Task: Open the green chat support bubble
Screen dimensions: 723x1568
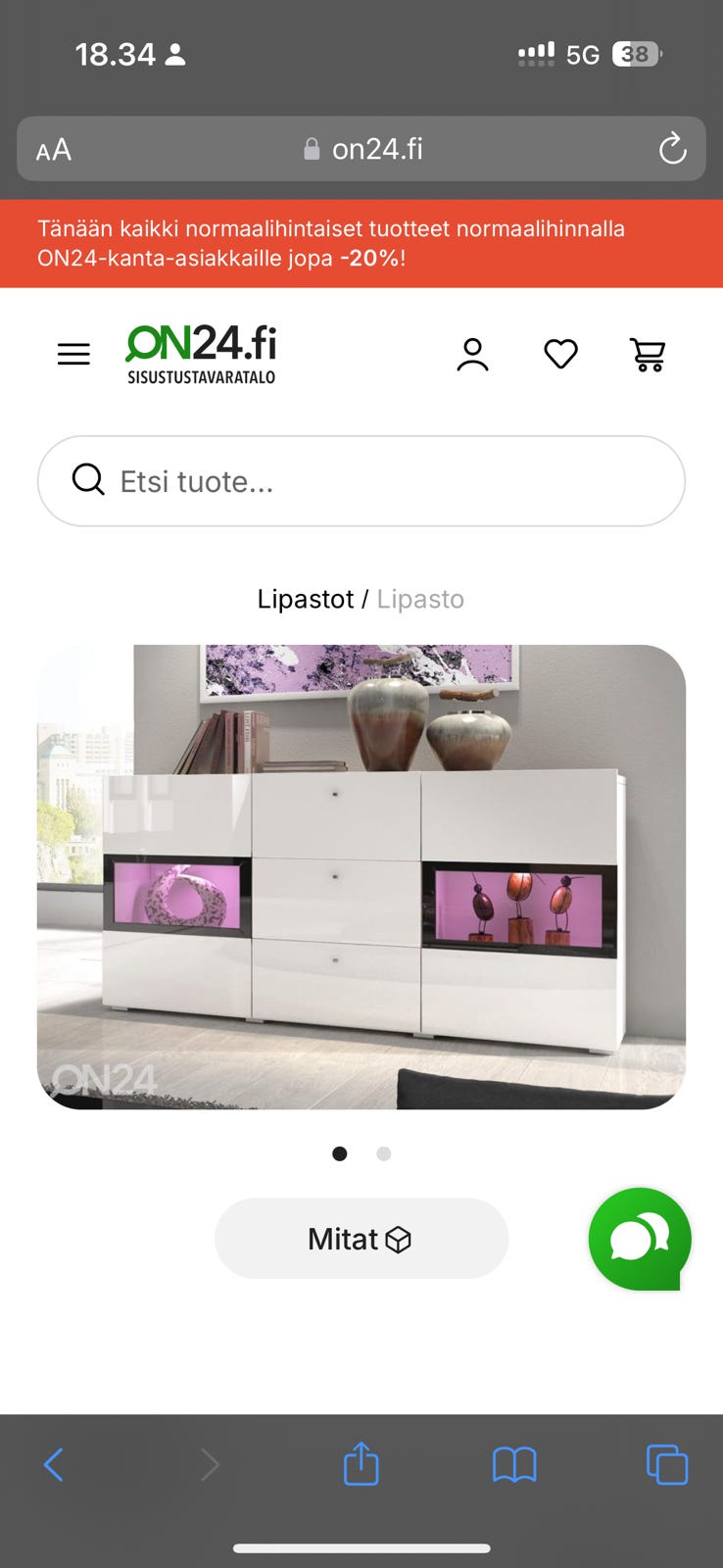Action: [x=639, y=1239]
